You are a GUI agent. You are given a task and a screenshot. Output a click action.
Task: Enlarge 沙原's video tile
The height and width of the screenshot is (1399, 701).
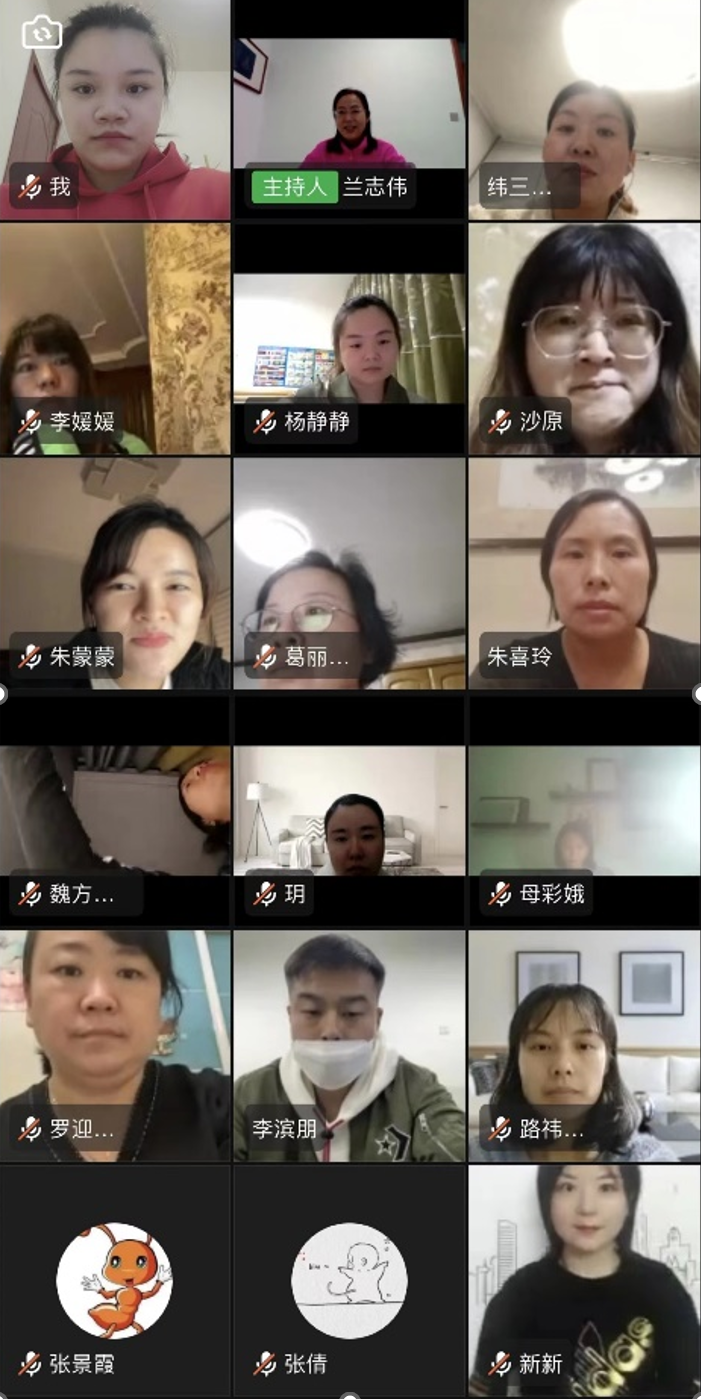point(584,340)
